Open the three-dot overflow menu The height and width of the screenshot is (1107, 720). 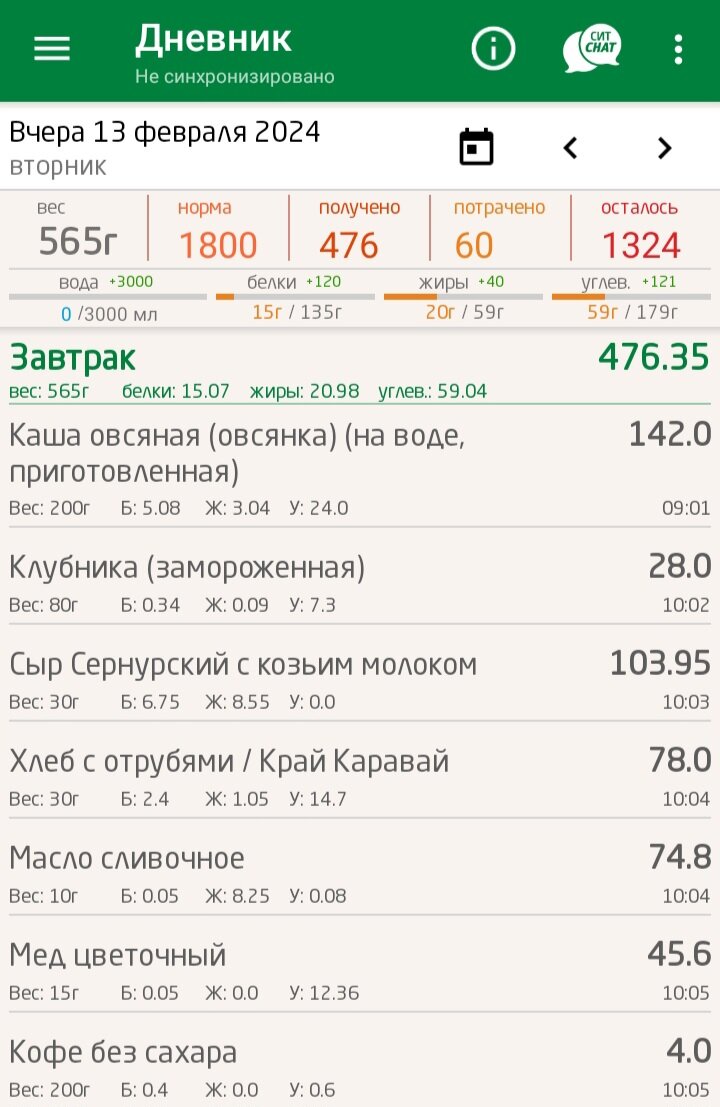pyautogui.click(x=677, y=47)
